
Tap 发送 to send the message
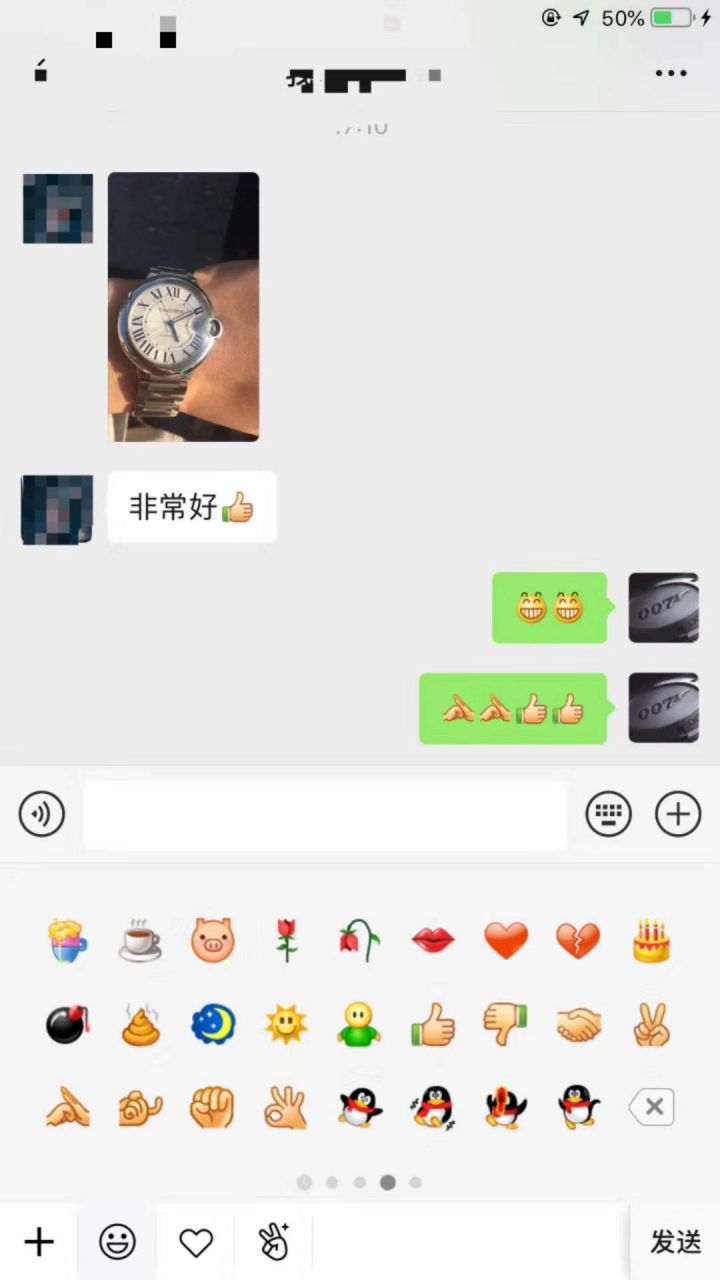(x=675, y=1242)
